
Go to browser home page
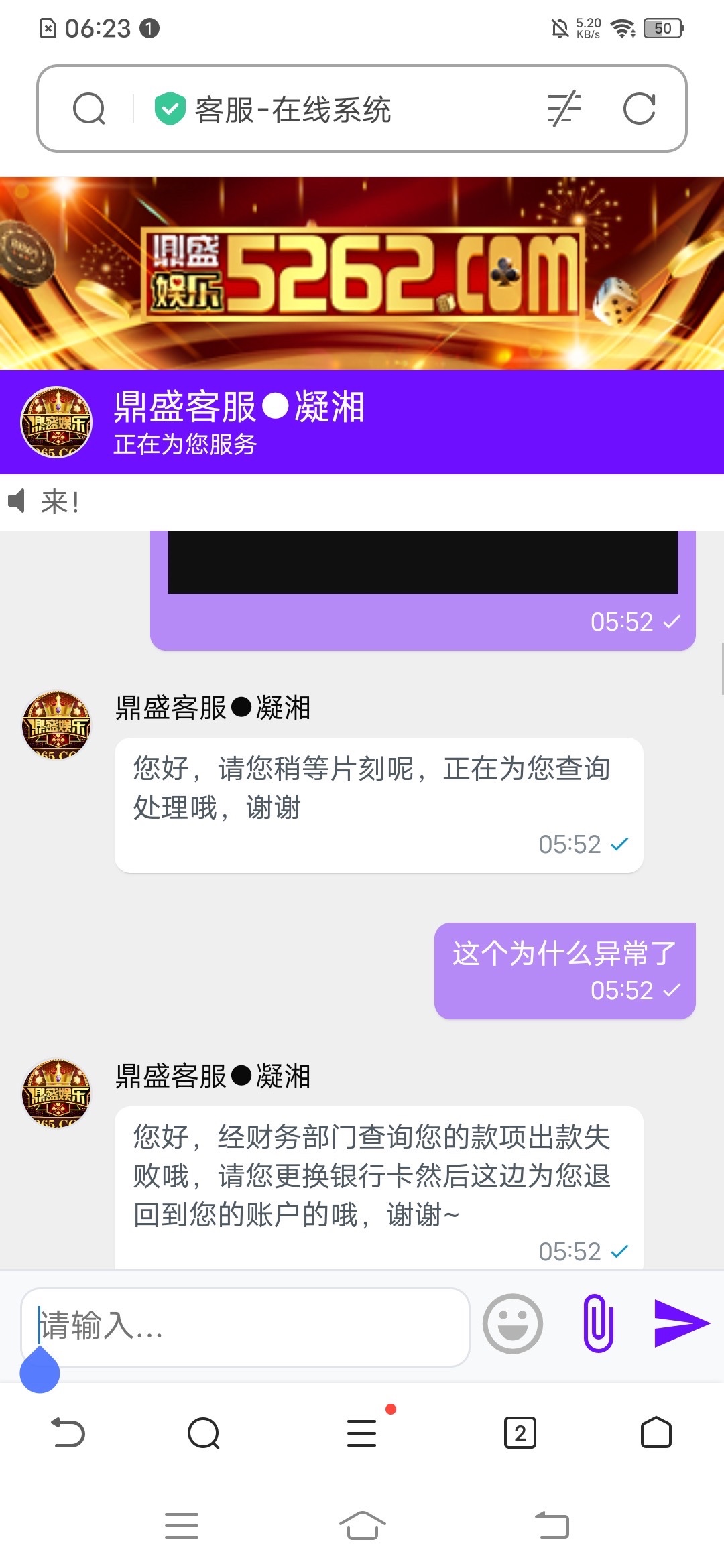656,1433
